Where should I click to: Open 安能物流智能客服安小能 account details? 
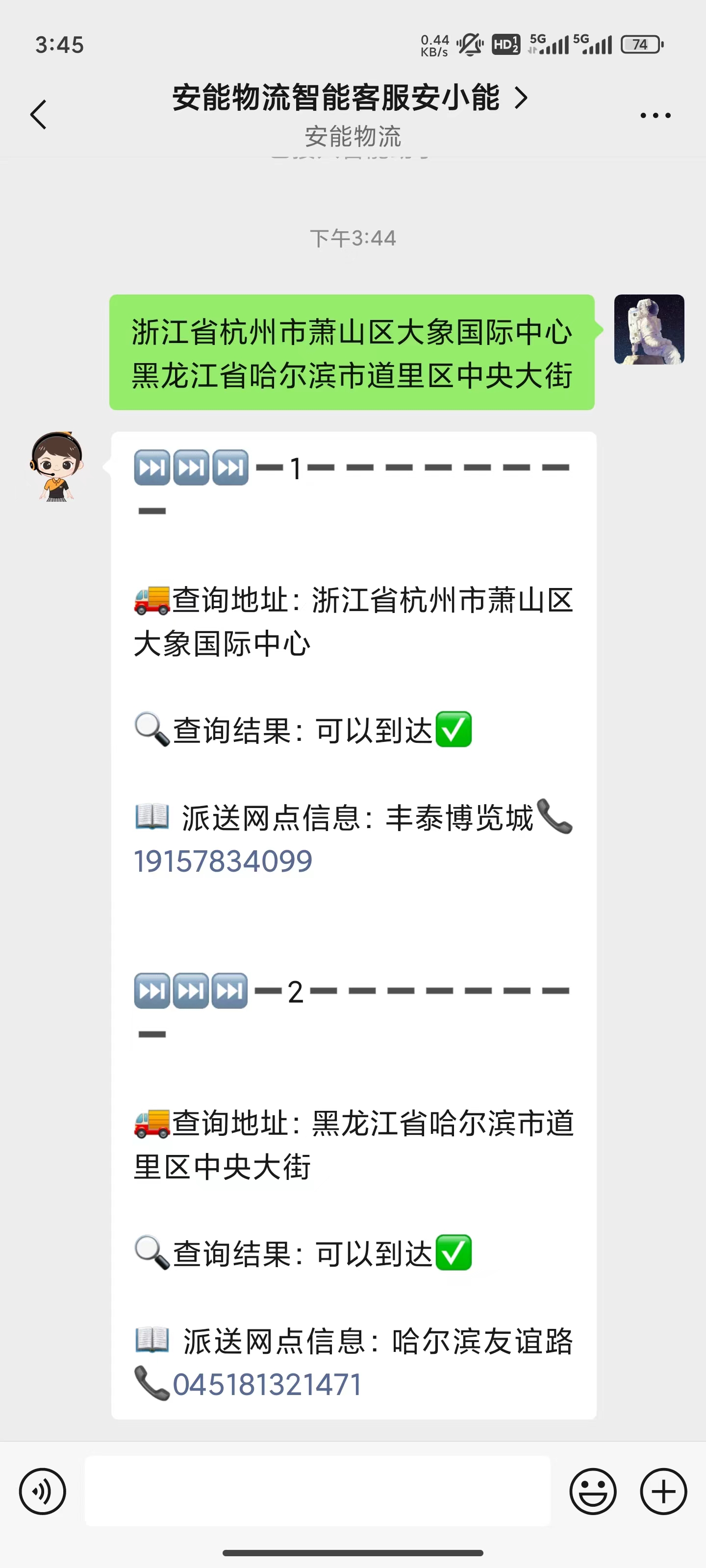pyautogui.click(x=350, y=98)
